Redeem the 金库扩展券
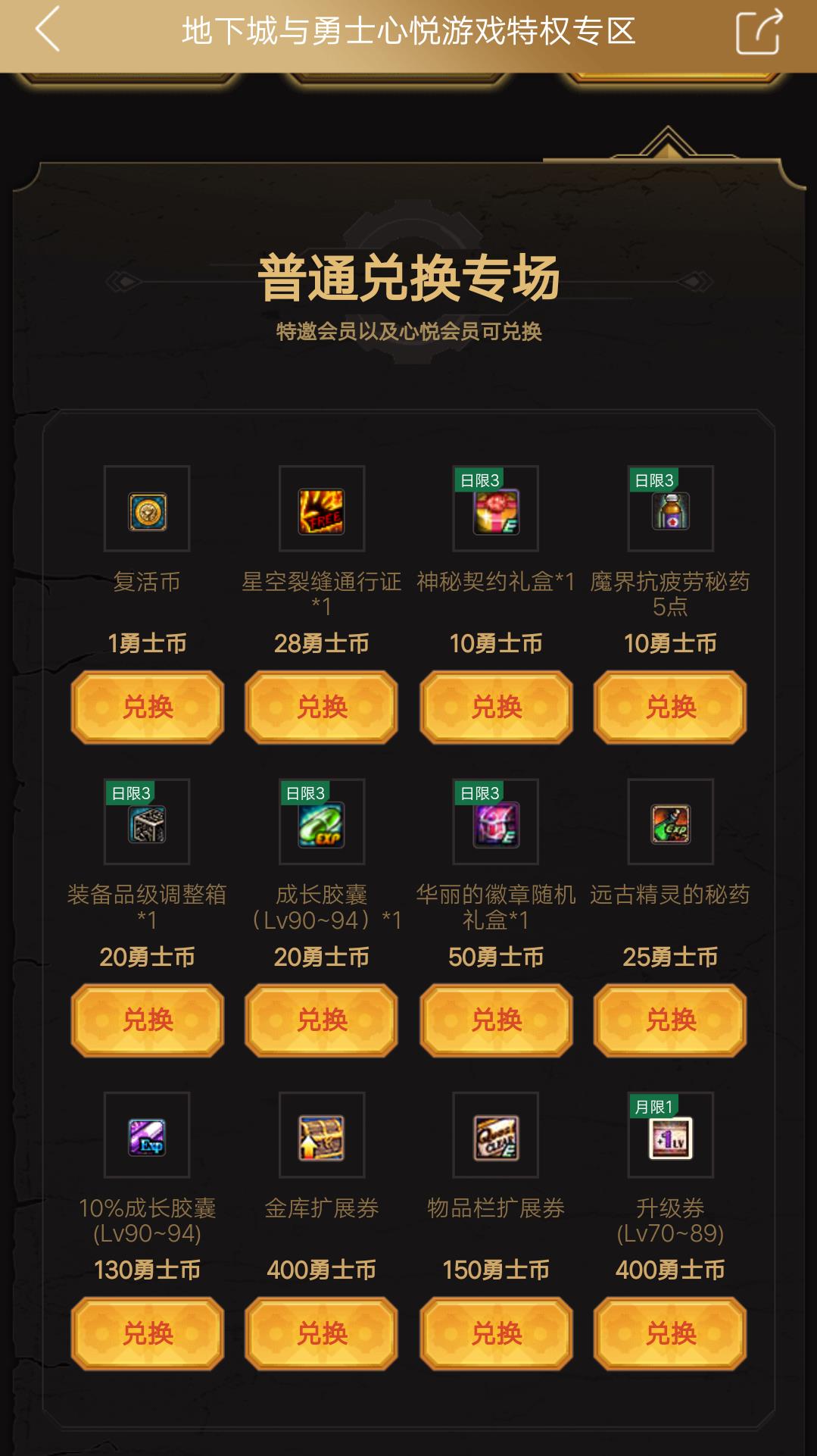 pyautogui.click(x=322, y=1333)
